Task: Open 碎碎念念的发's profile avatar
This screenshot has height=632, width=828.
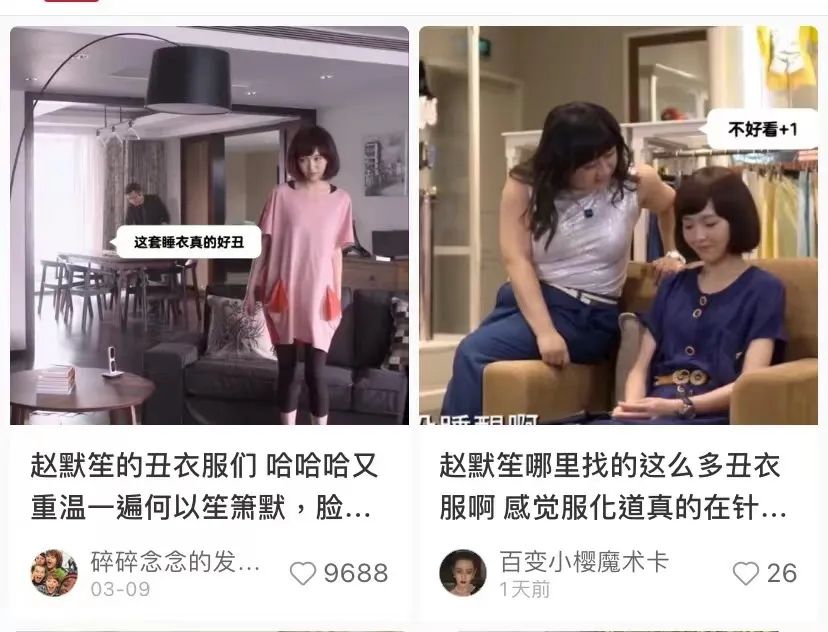Action: tap(54, 573)
